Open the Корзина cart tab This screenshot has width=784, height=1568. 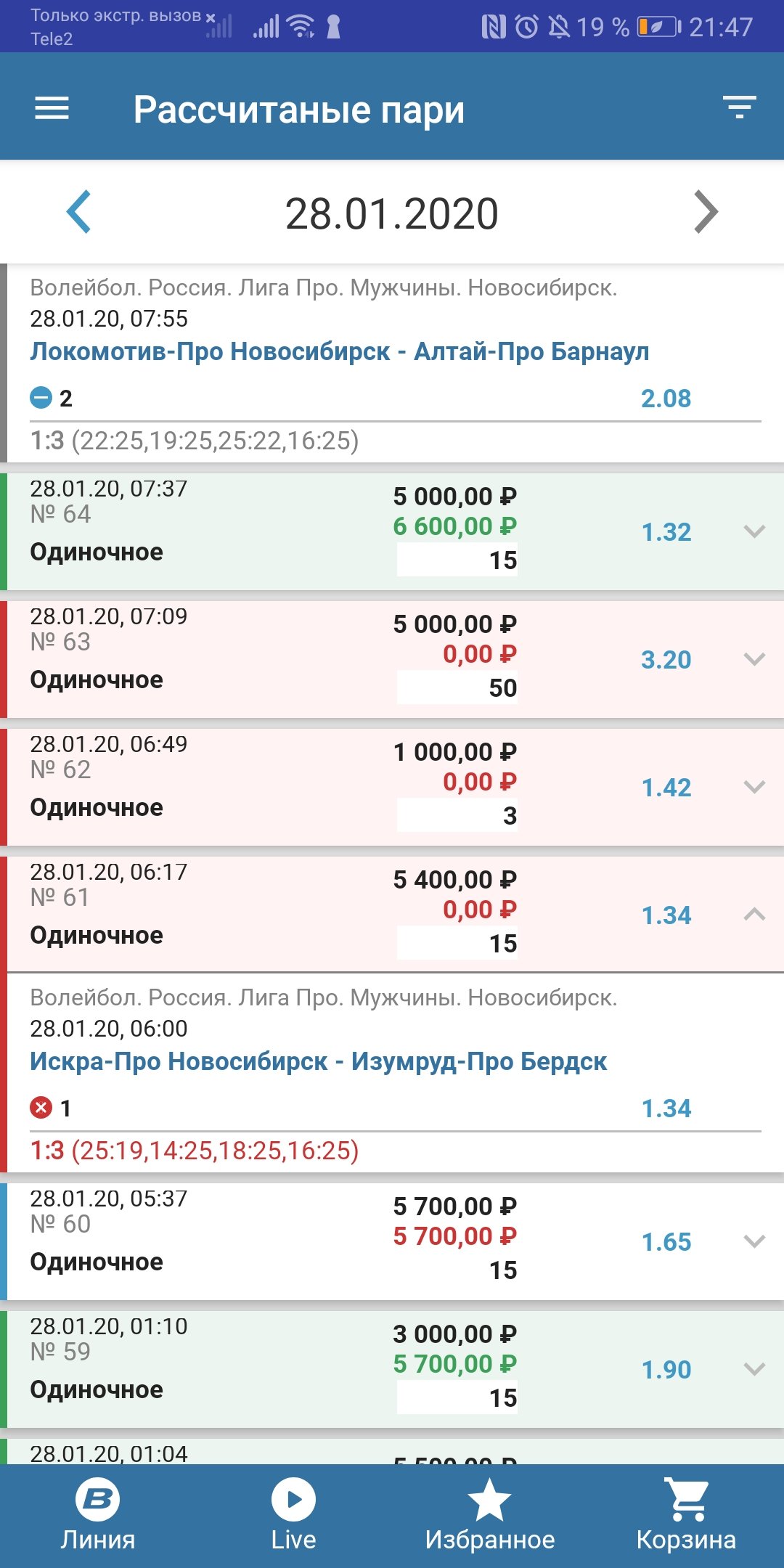click(686, 1516)
